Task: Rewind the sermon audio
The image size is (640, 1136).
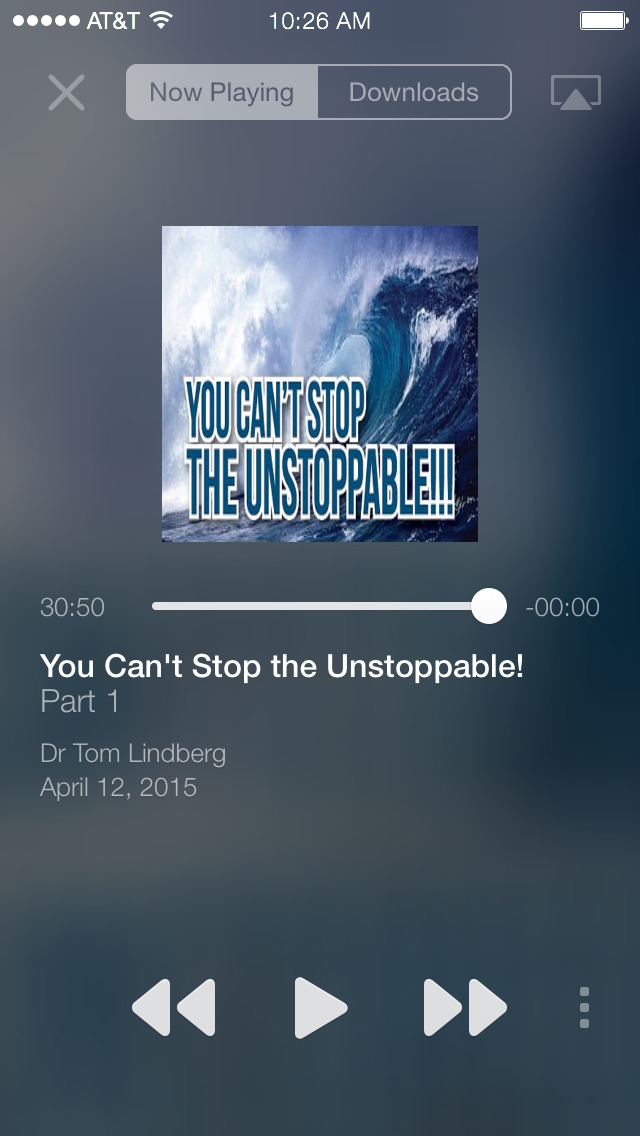Action: point(174,1007)
